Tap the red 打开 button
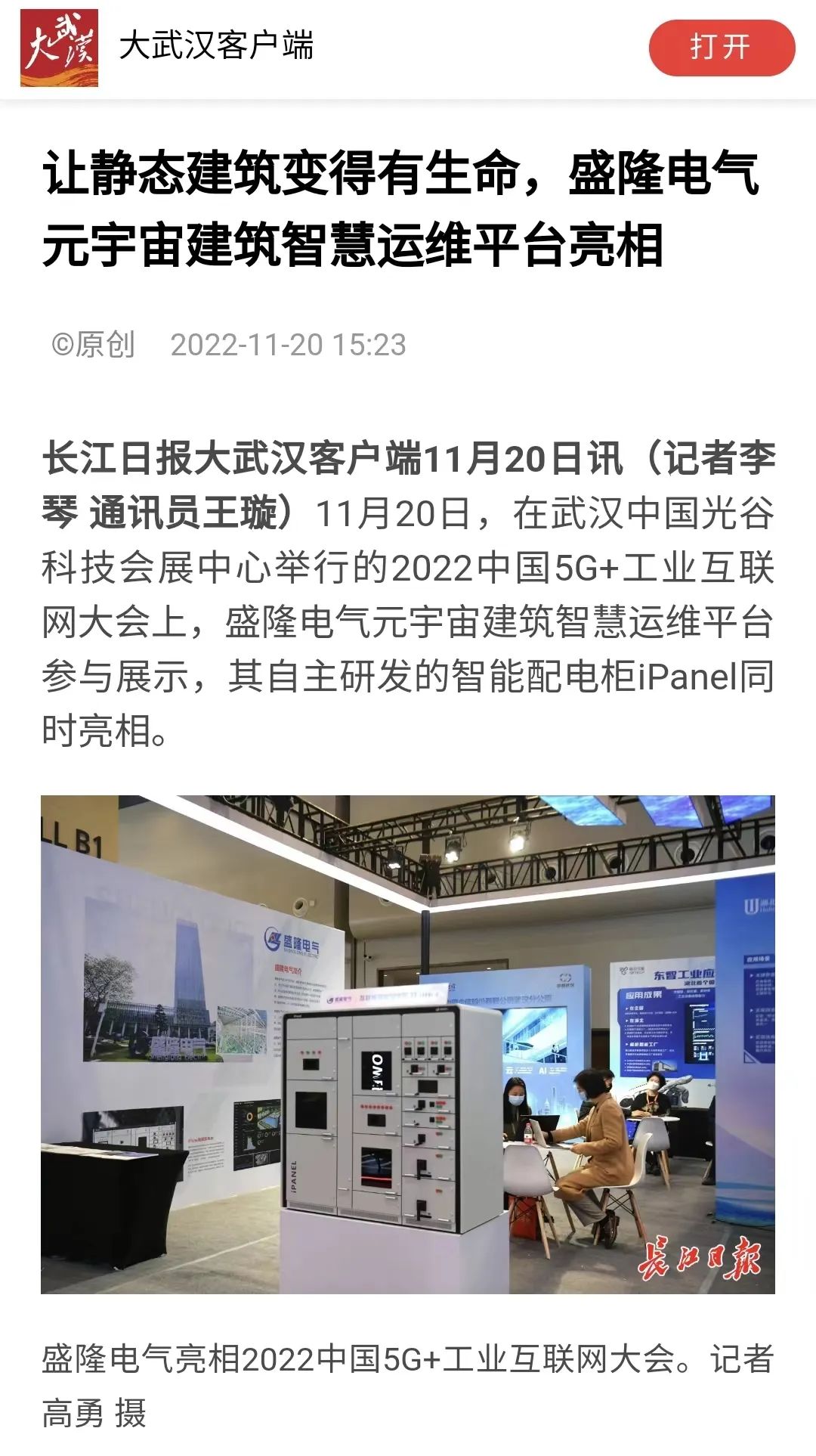The image size is (816, 1456). tap(721, 48)
